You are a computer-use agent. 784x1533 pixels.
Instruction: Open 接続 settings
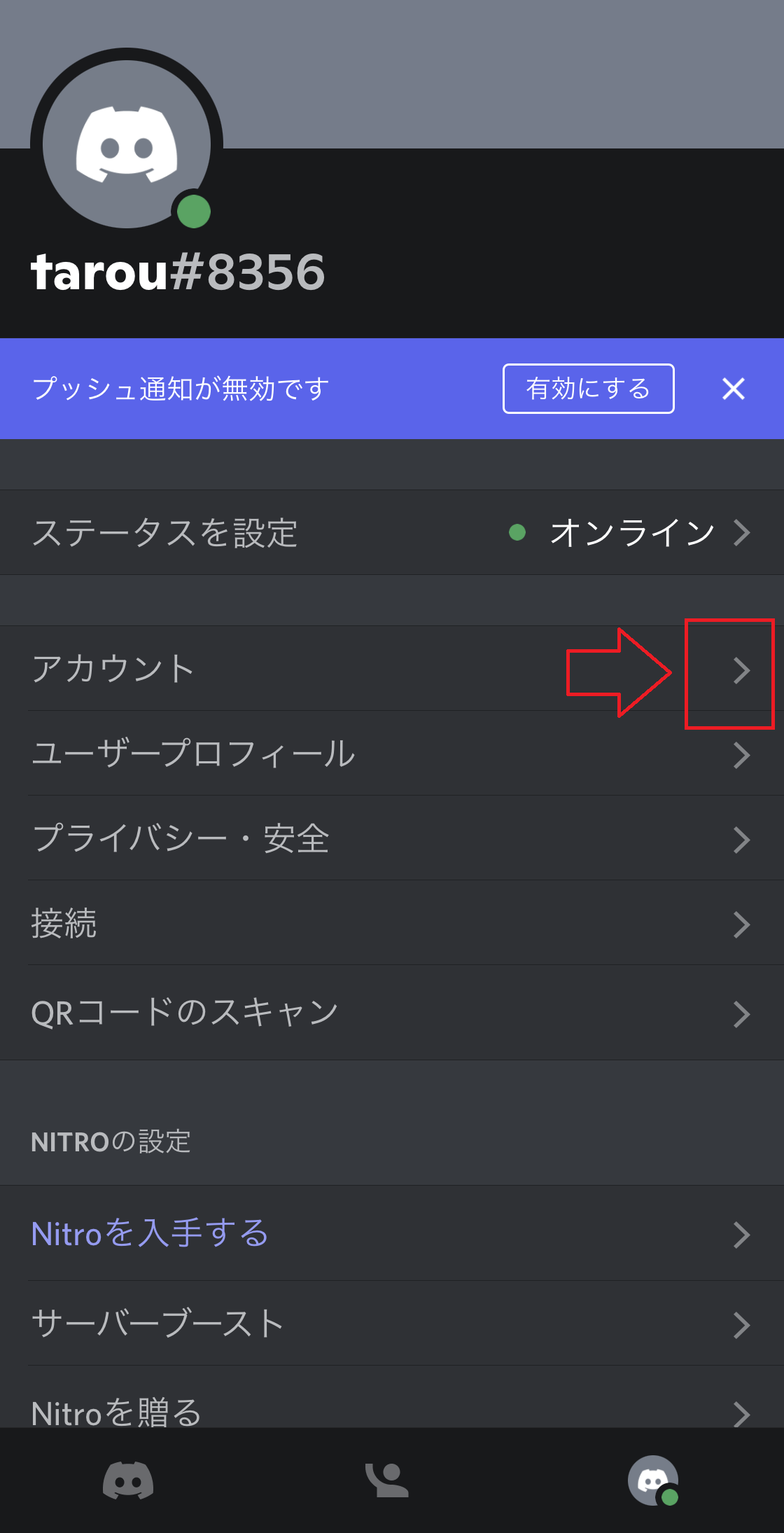tap(392, 923)
